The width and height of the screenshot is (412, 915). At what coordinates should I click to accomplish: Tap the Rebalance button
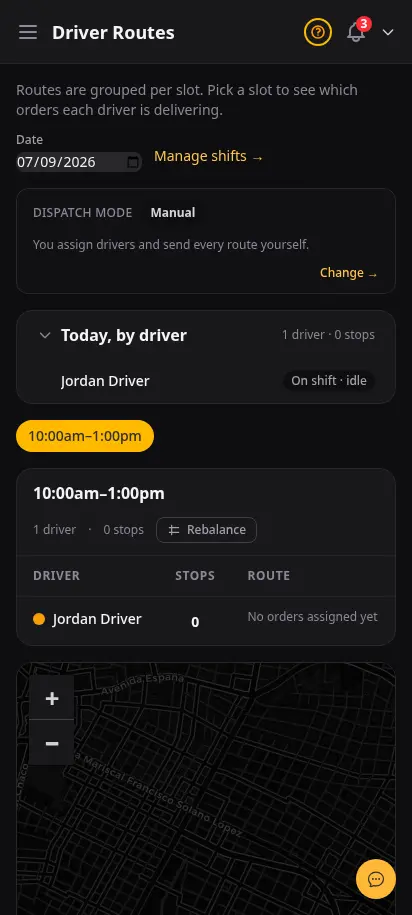tap(207, 530)
